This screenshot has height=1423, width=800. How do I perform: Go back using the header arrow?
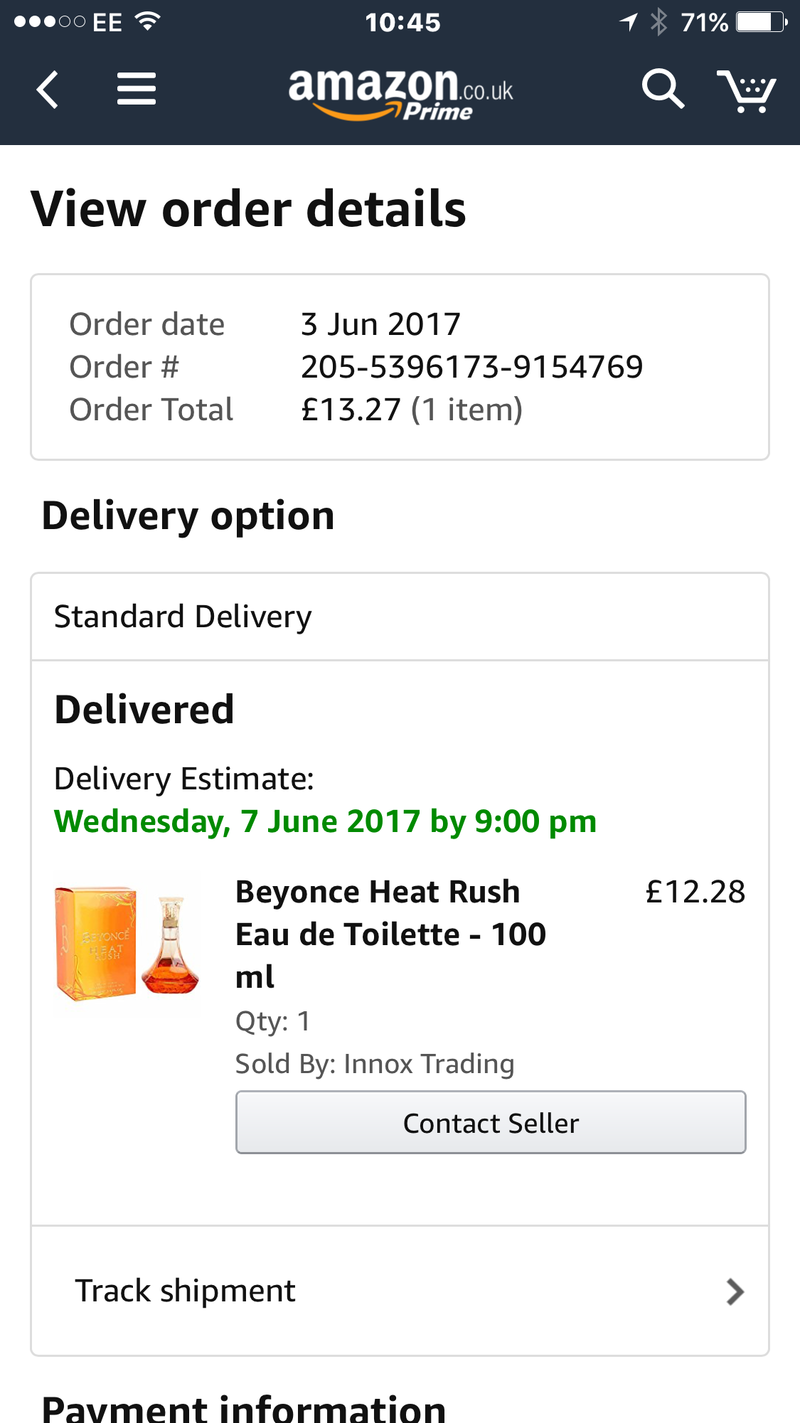point(47,90)
